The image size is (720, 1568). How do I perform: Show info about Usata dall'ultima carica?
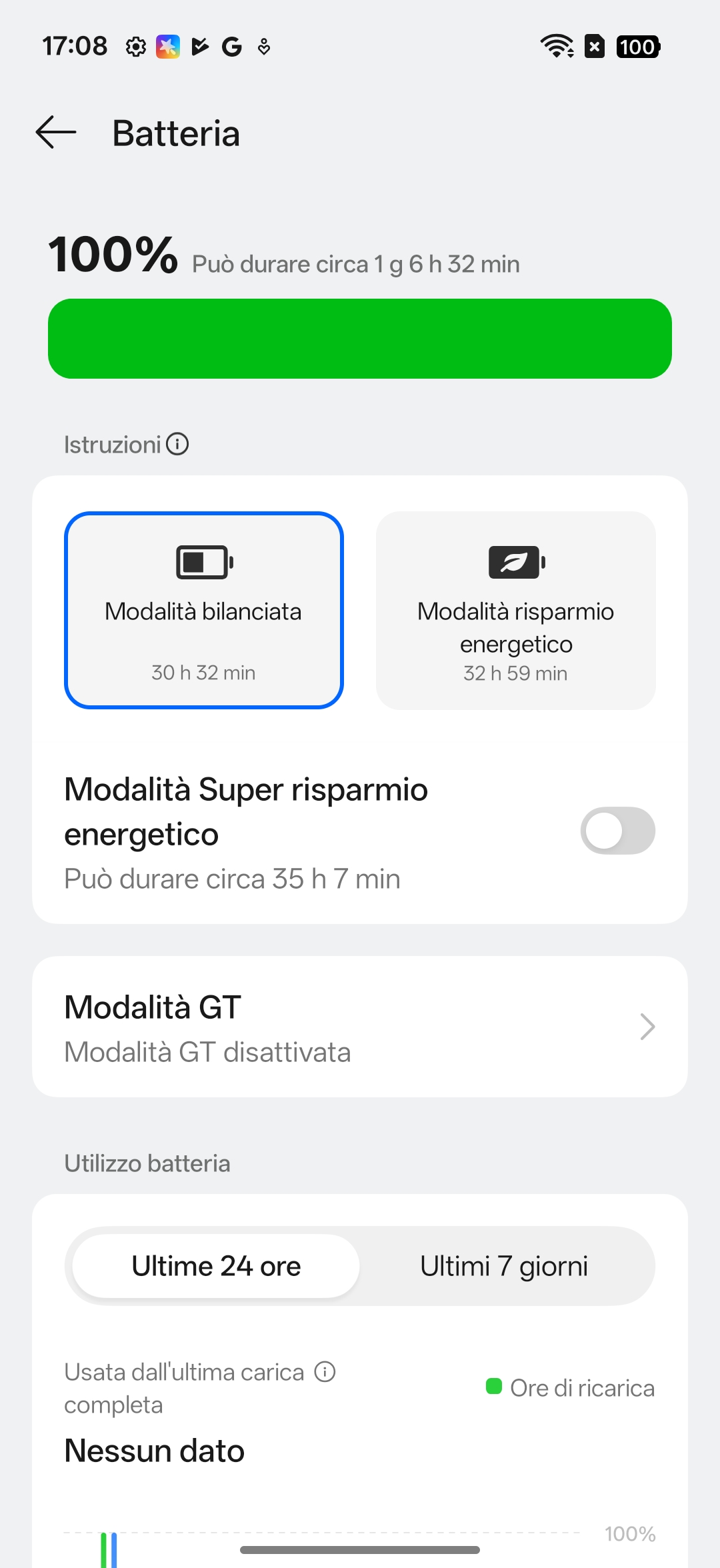pos(325,1372)
